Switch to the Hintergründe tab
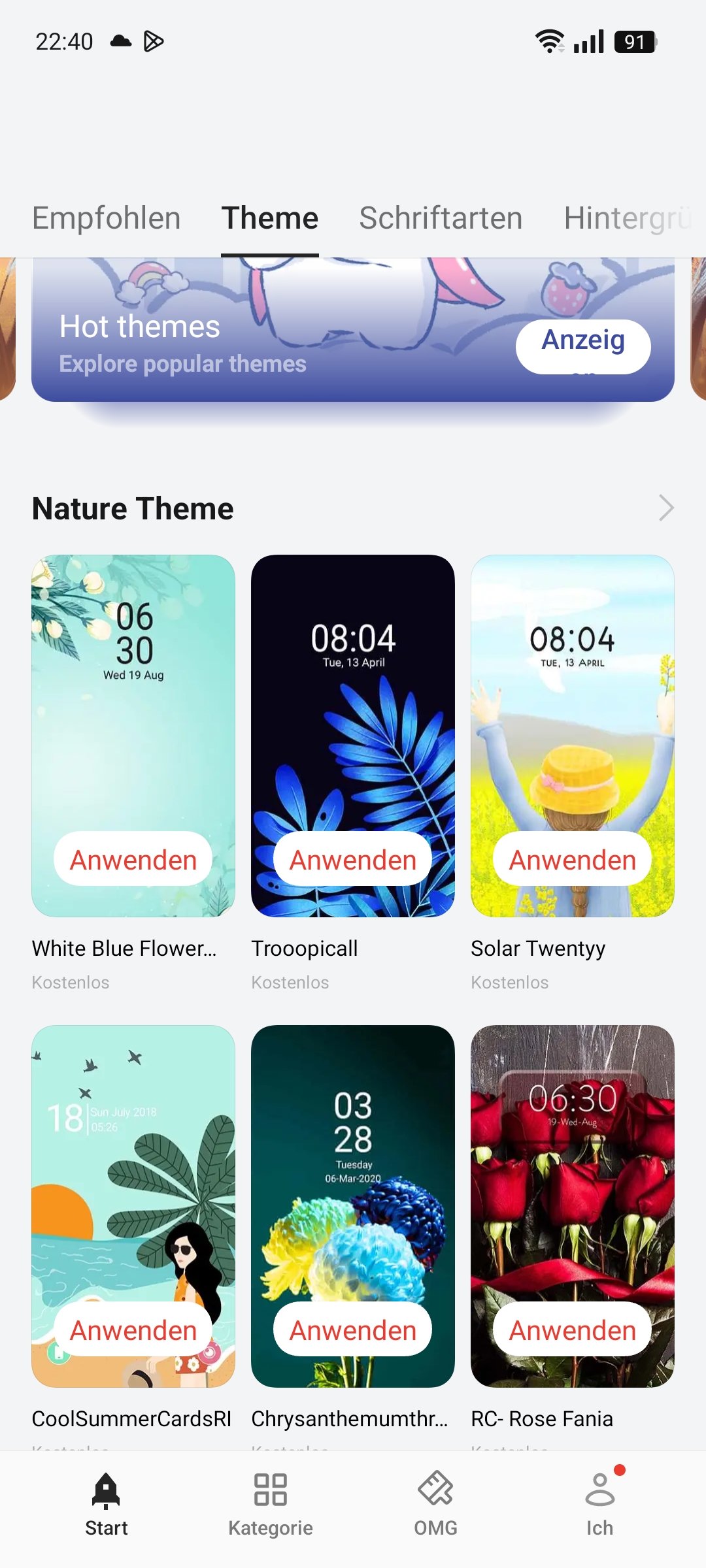This screenshot has height=1568, width=706. point(628,218)
